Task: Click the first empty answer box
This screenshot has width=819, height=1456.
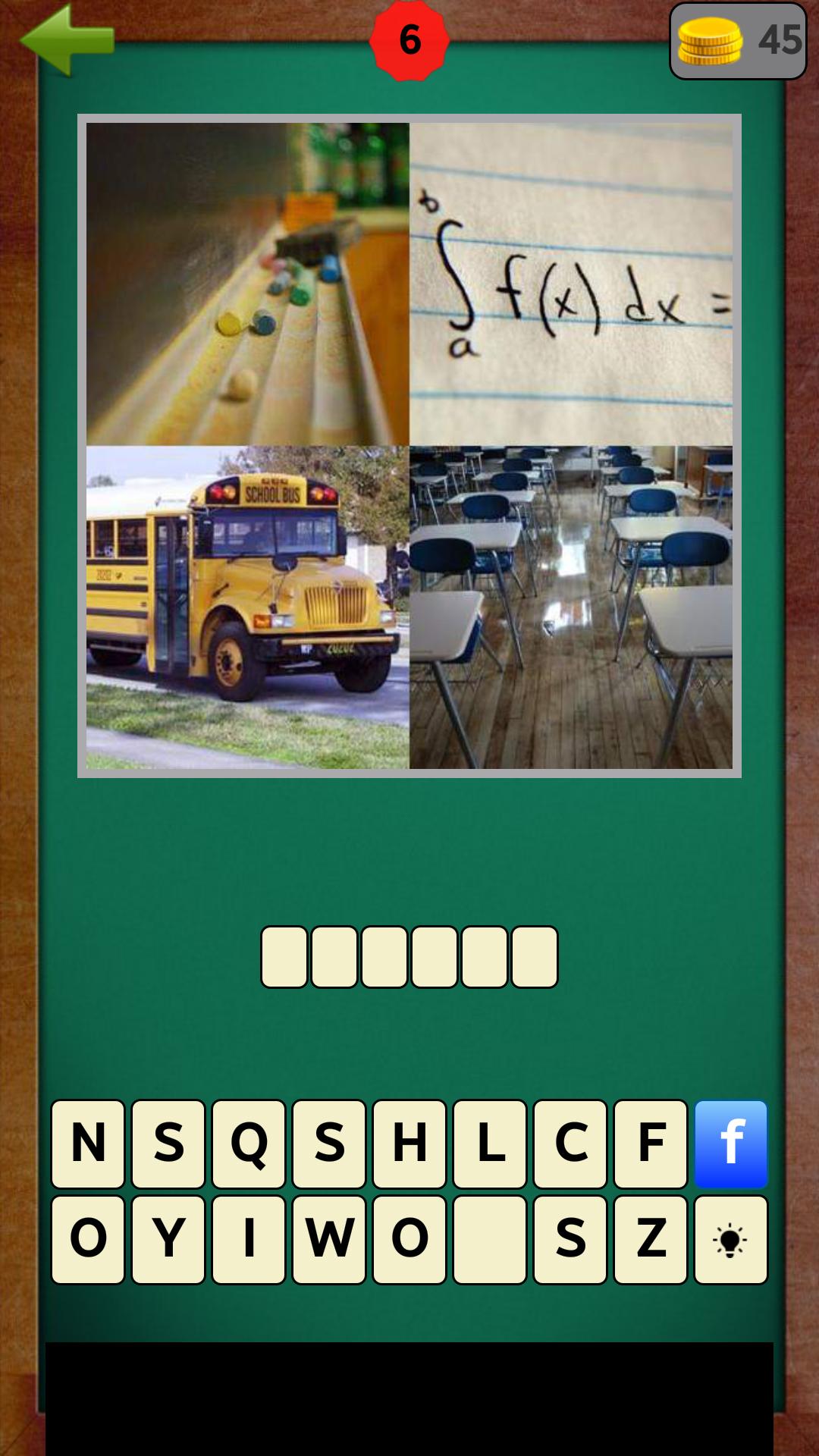Action: [x=284, y=954]
